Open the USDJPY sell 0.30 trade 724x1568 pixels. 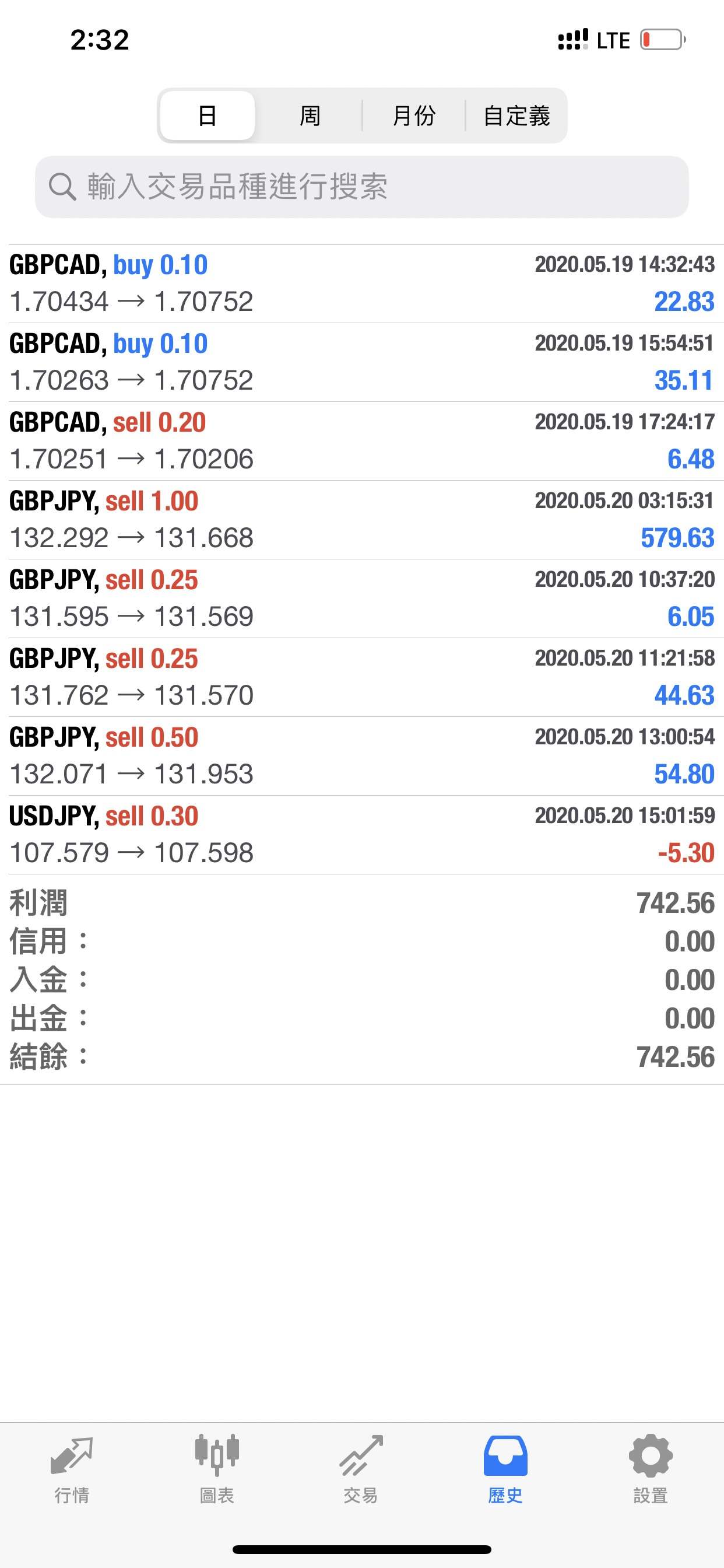(x=362, y=835)
